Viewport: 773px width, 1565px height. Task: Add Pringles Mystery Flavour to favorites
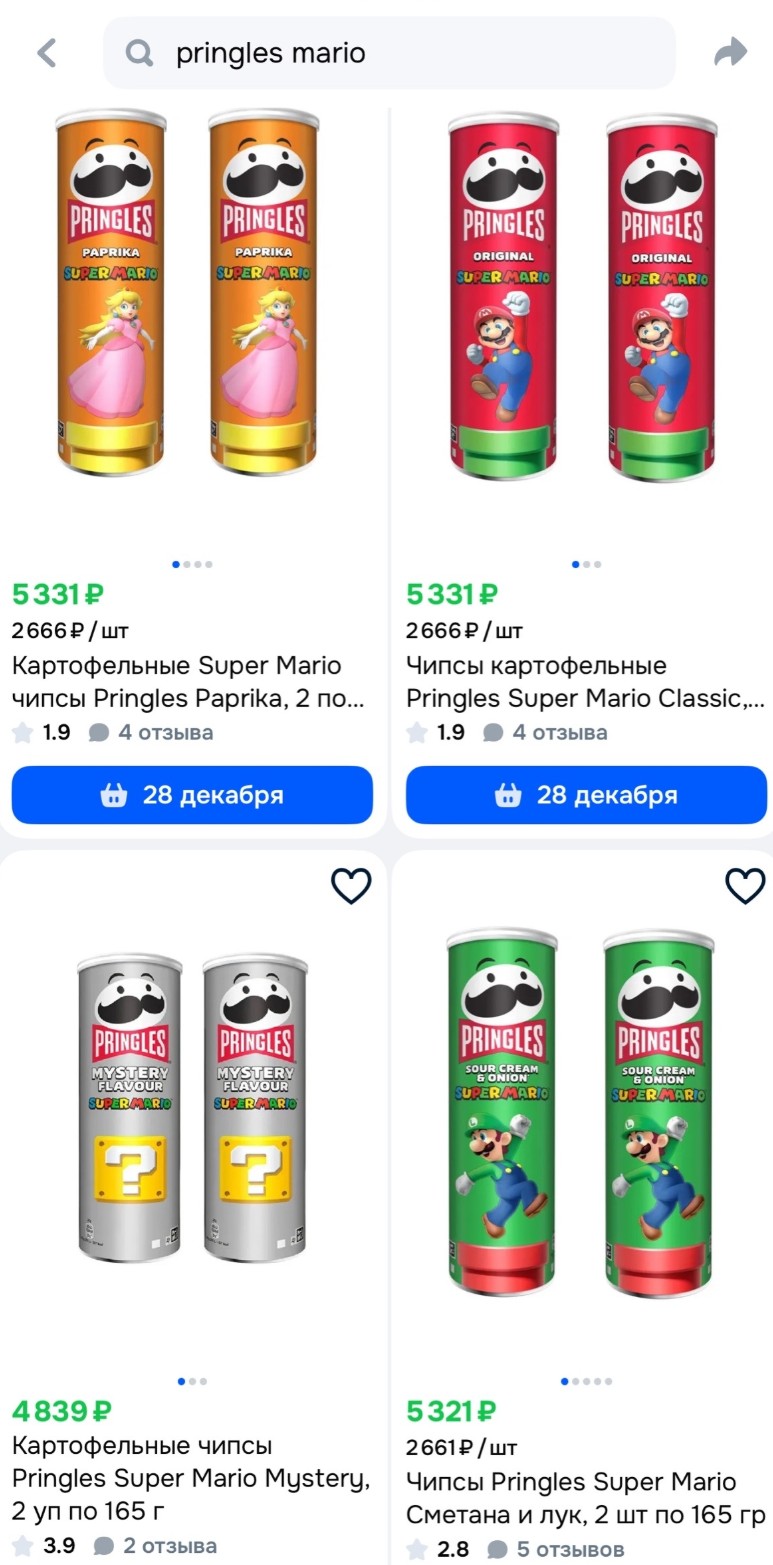tap(351, 885)
